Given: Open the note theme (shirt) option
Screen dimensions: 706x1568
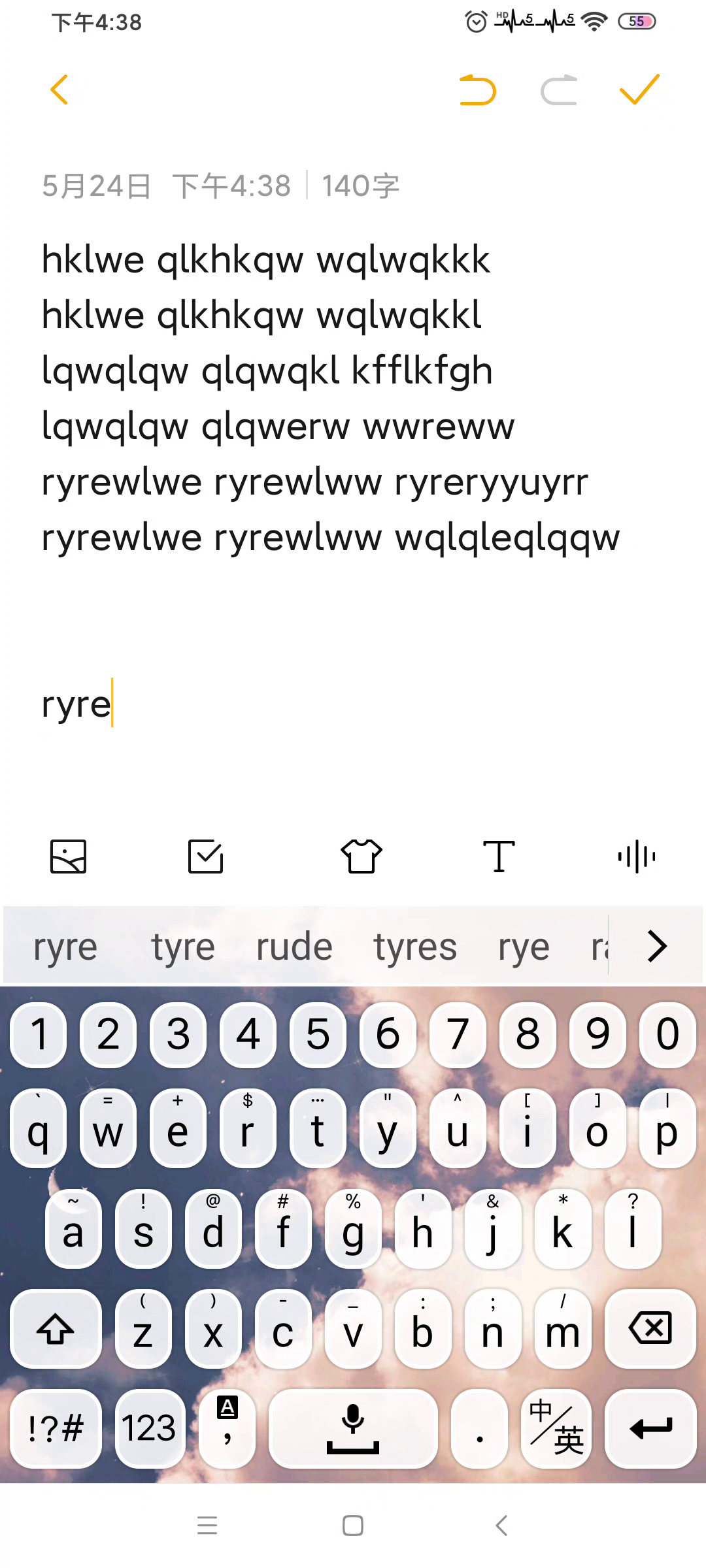Looking at the screenshot, I should coord(361,857).
